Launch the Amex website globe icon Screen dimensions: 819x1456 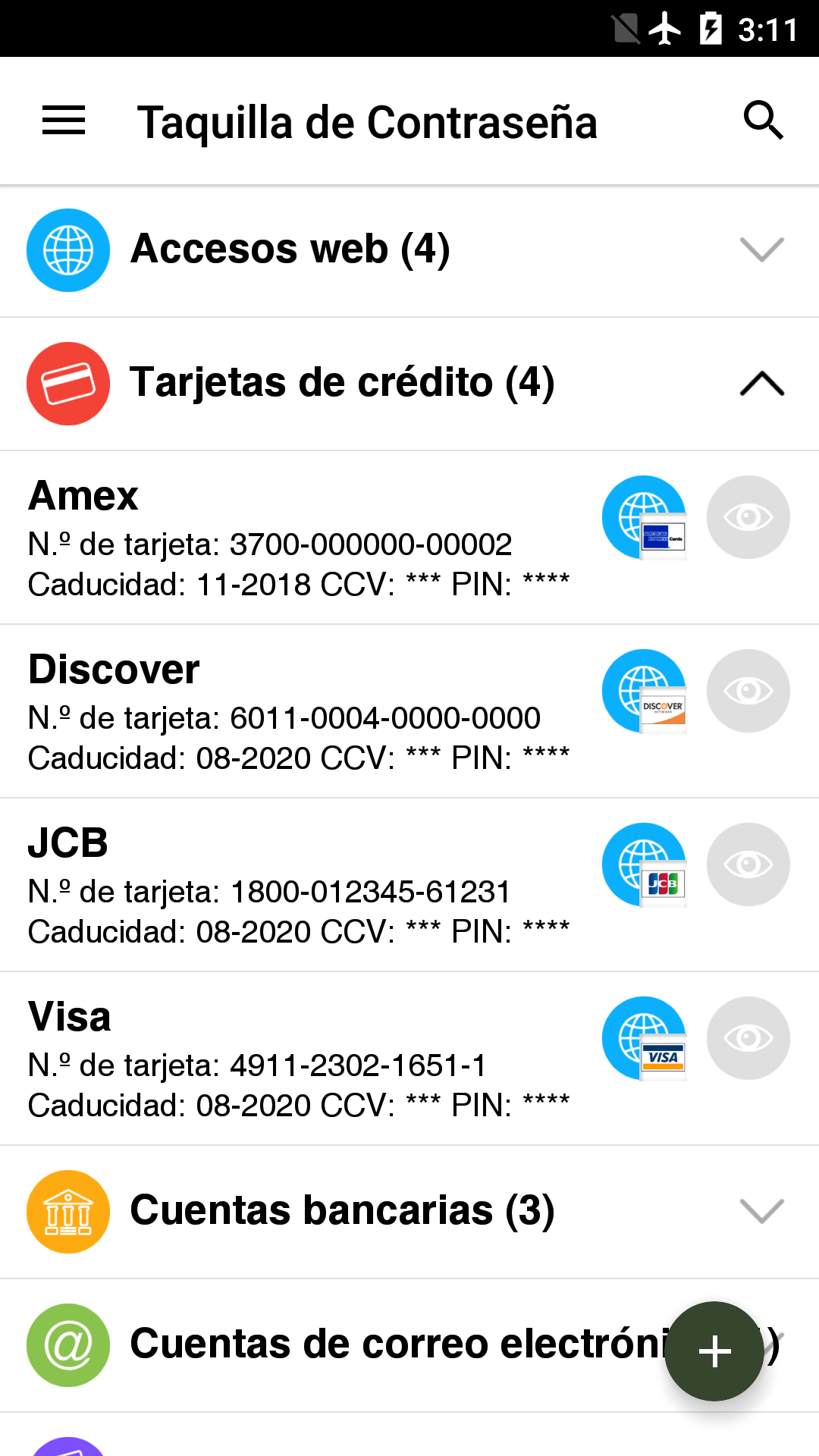(x=645, y=518)
